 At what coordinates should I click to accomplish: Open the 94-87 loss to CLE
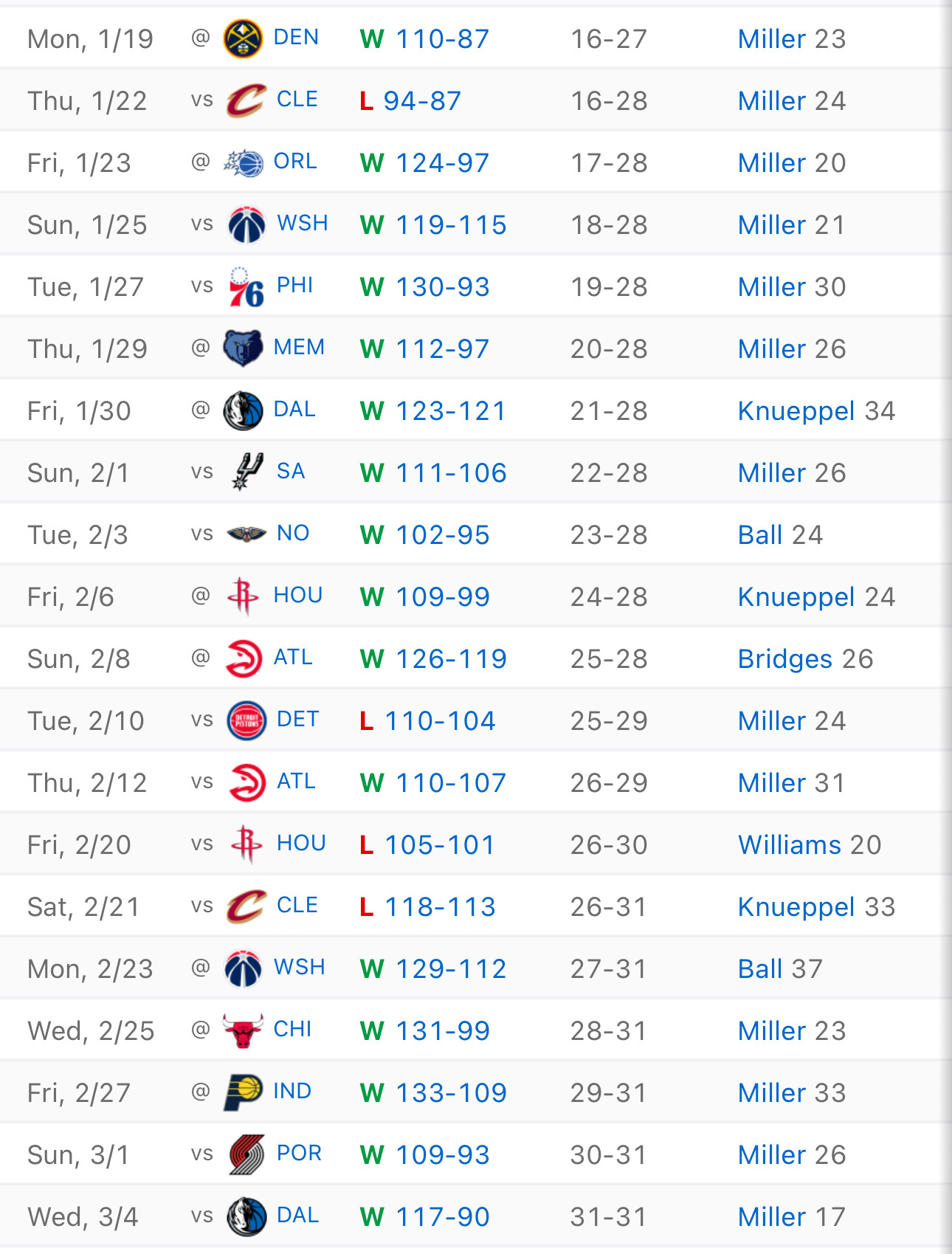[x=422, y=101]
